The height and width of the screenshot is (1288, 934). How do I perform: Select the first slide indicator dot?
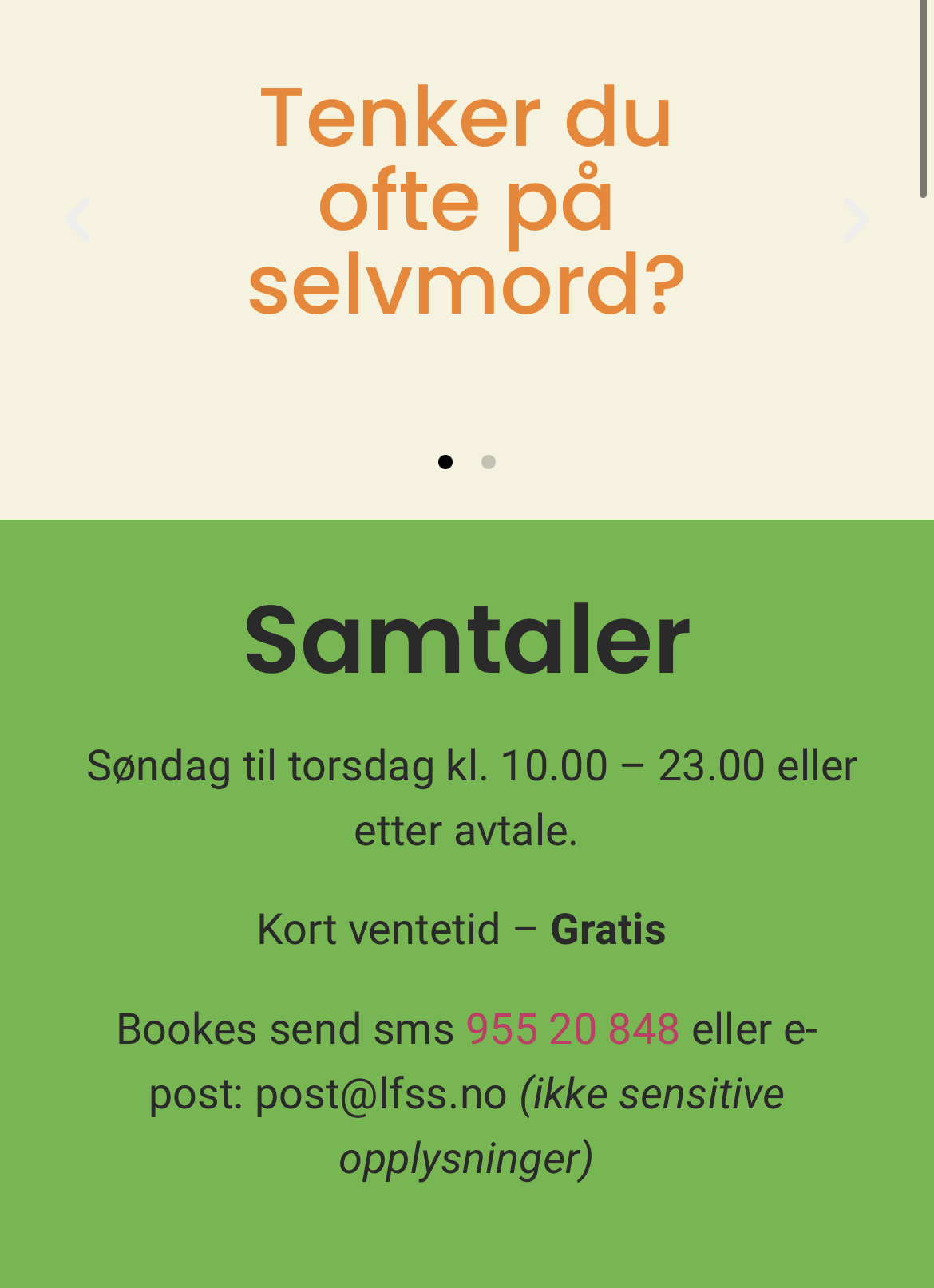[x=445, y=462]
